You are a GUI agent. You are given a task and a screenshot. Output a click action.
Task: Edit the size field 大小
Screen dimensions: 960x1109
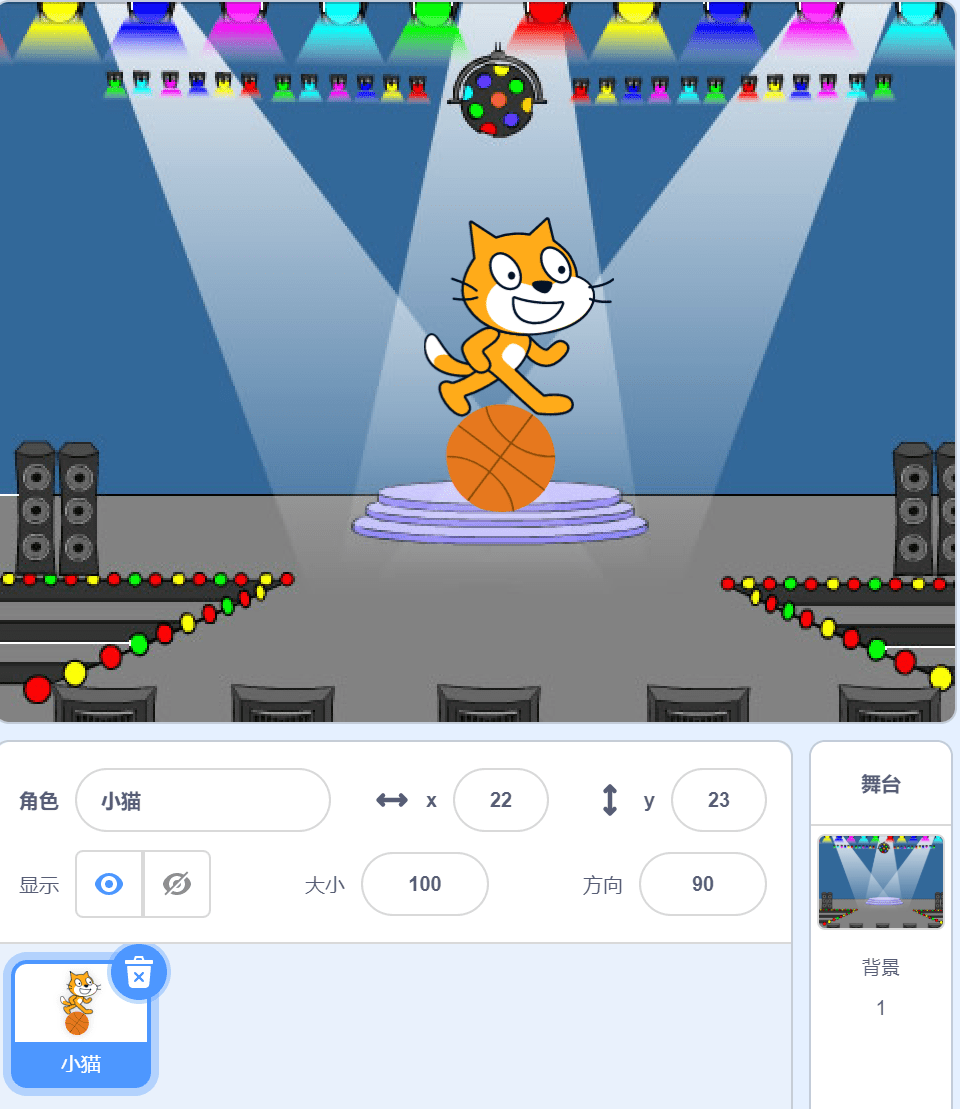[x=424, y=884]
